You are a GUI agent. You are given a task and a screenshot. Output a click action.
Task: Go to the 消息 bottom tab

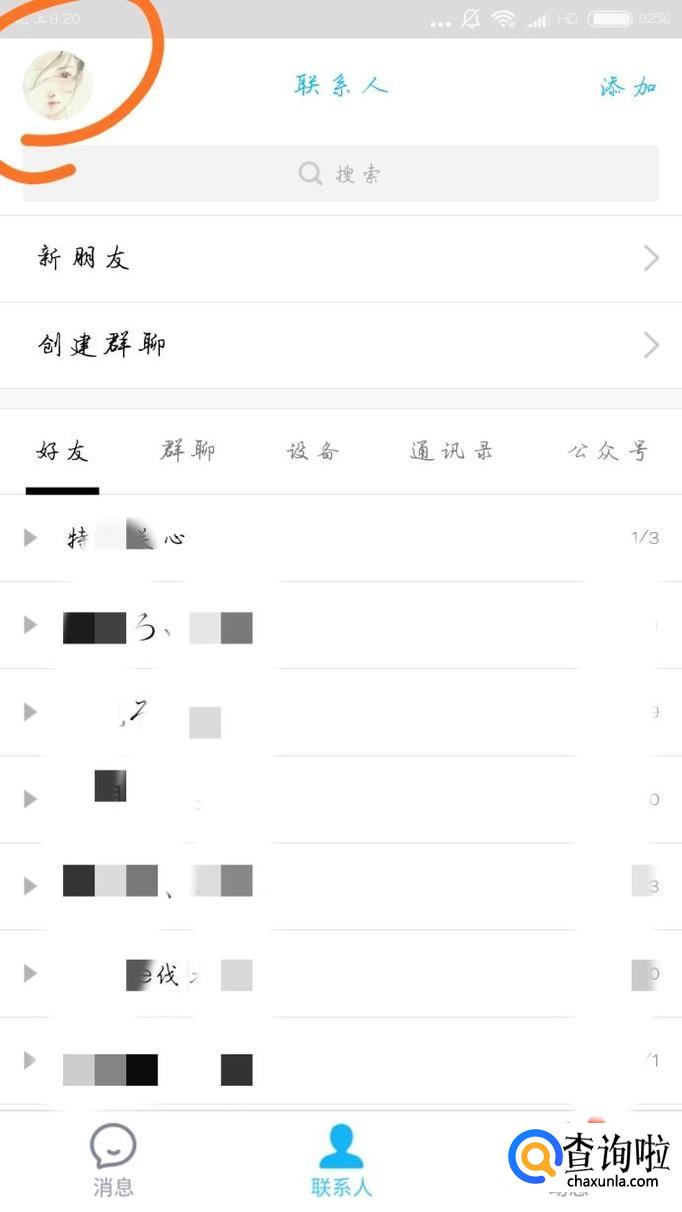113,1160
